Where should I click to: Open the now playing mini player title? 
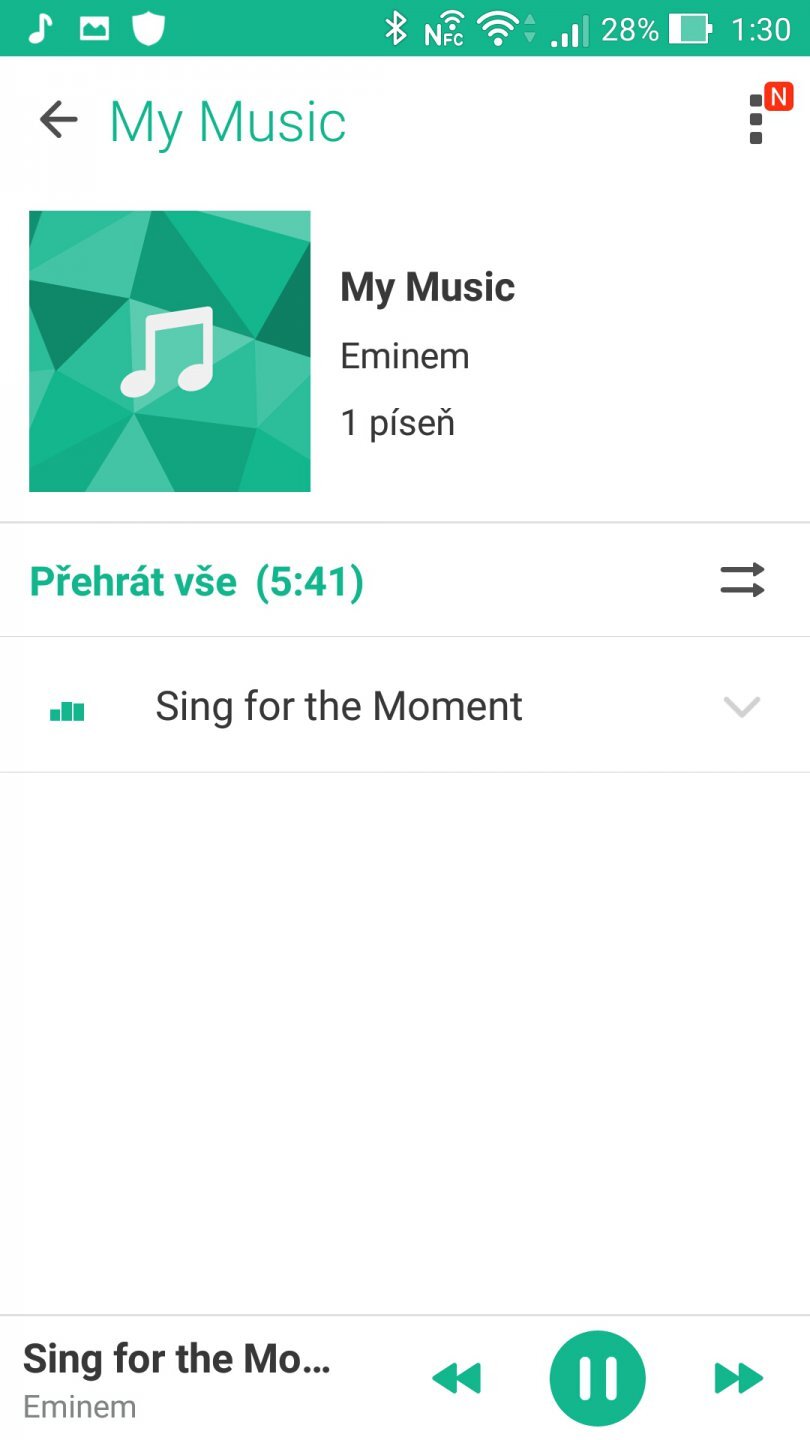coord(177,1360)
